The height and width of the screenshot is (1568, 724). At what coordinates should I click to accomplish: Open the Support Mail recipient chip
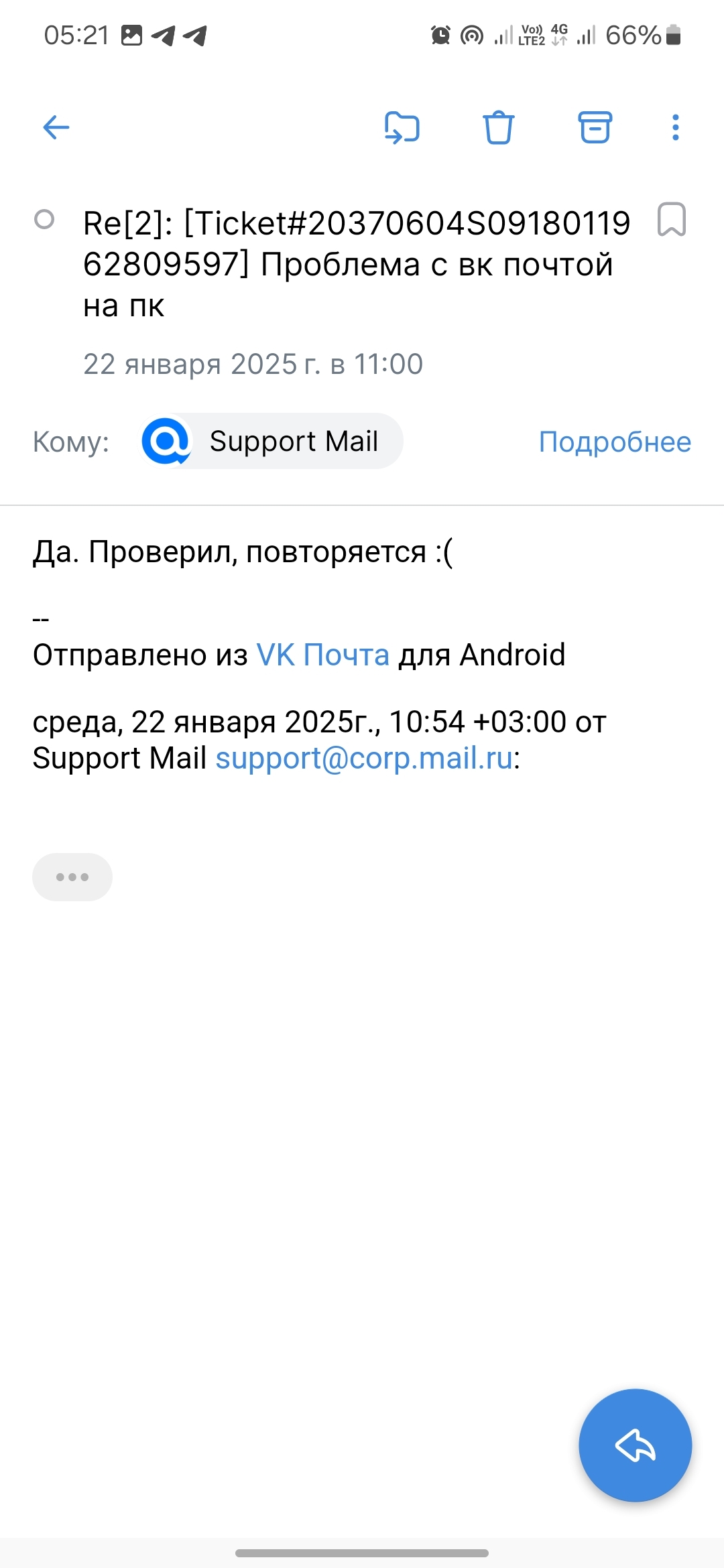(x=271, y=442)
